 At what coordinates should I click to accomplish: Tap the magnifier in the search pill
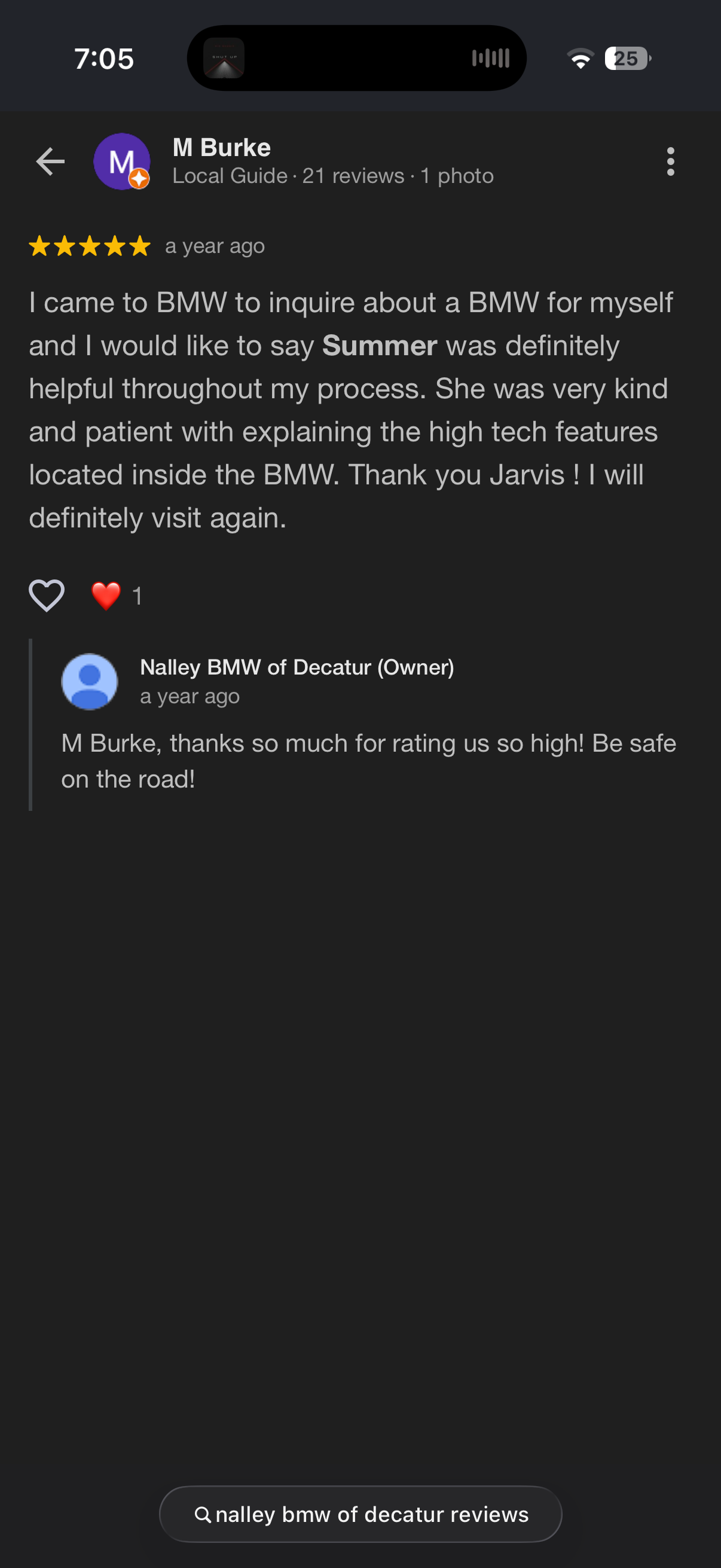tap(203, 1514)
